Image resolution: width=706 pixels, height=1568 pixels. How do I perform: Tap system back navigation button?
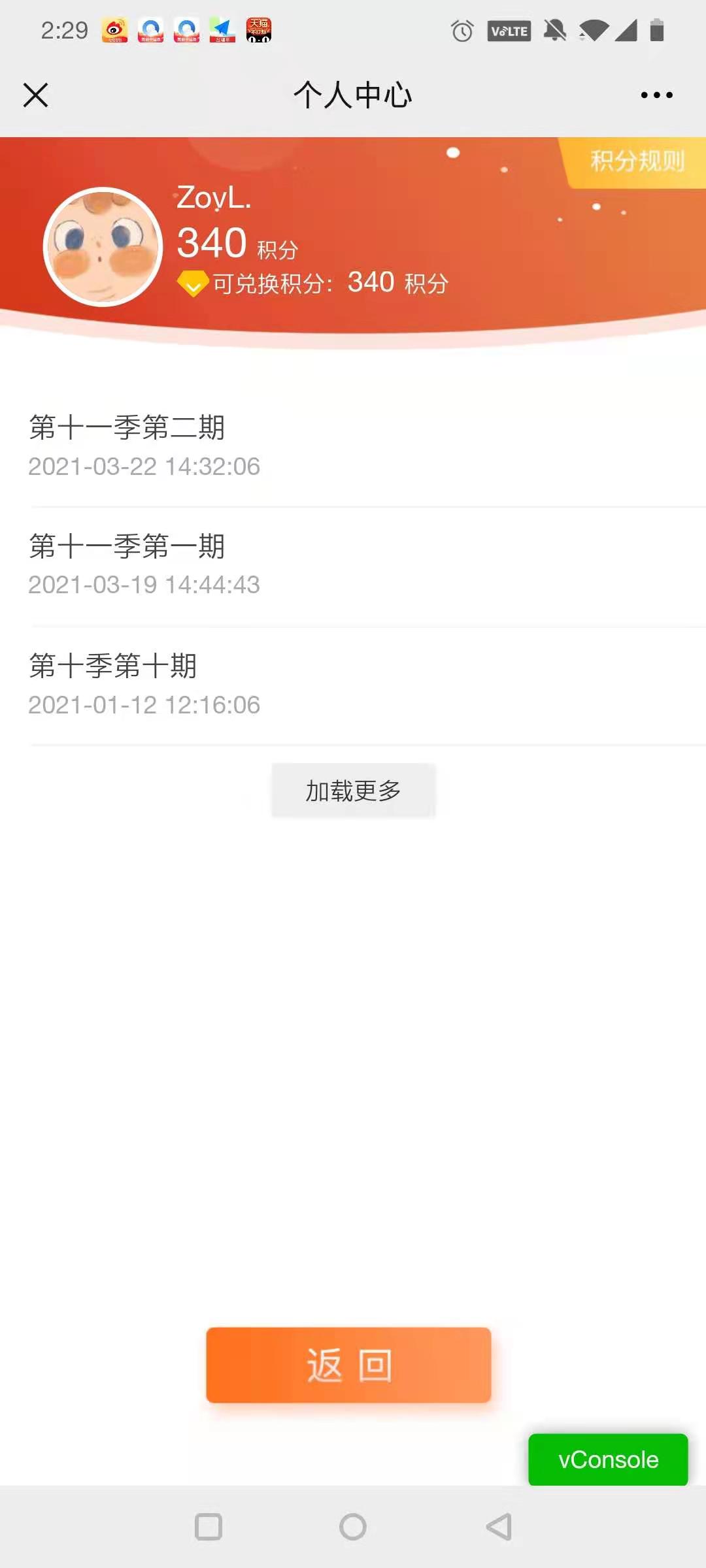pyautogui.click(x=499, y=1527)
